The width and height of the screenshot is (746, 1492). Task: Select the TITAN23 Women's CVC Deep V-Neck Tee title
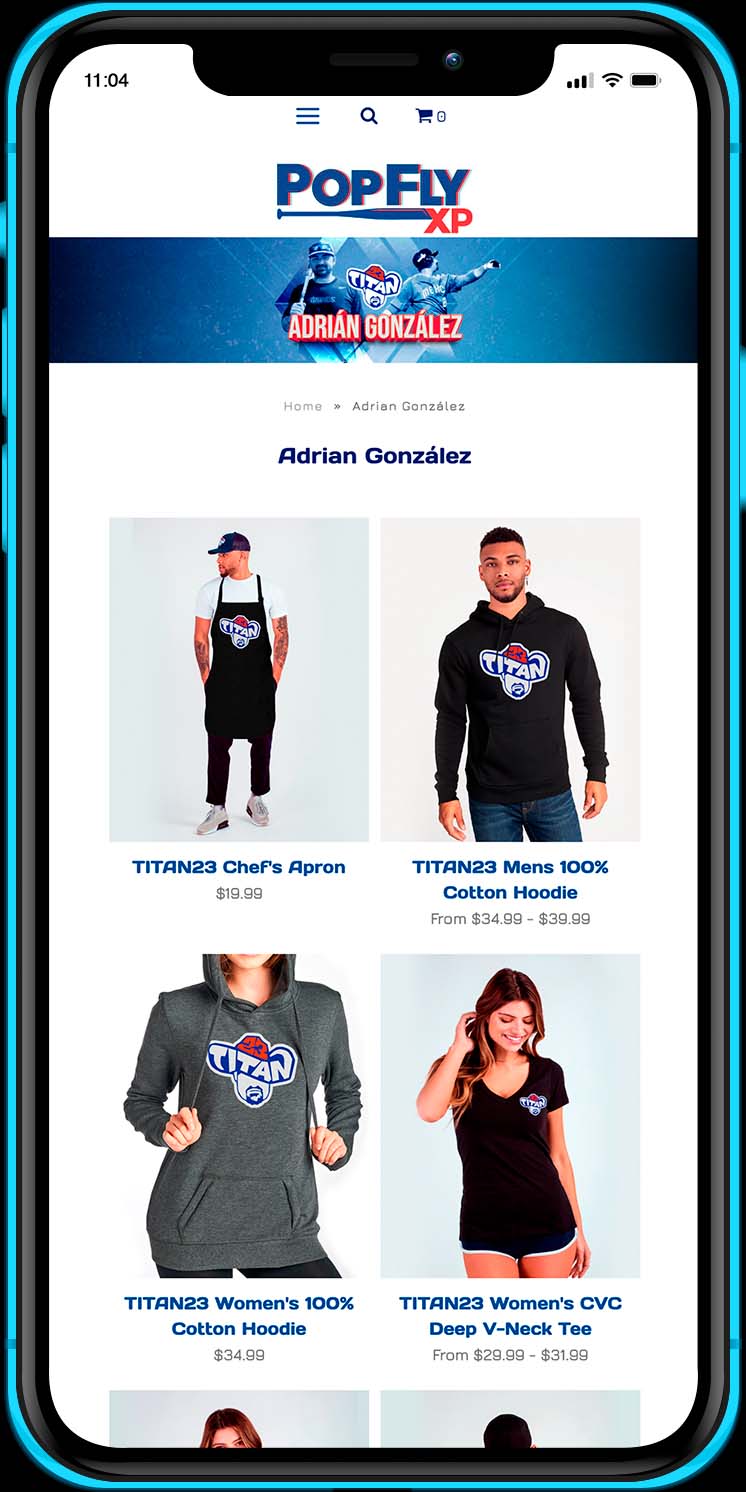click(x=510, y=1316)
